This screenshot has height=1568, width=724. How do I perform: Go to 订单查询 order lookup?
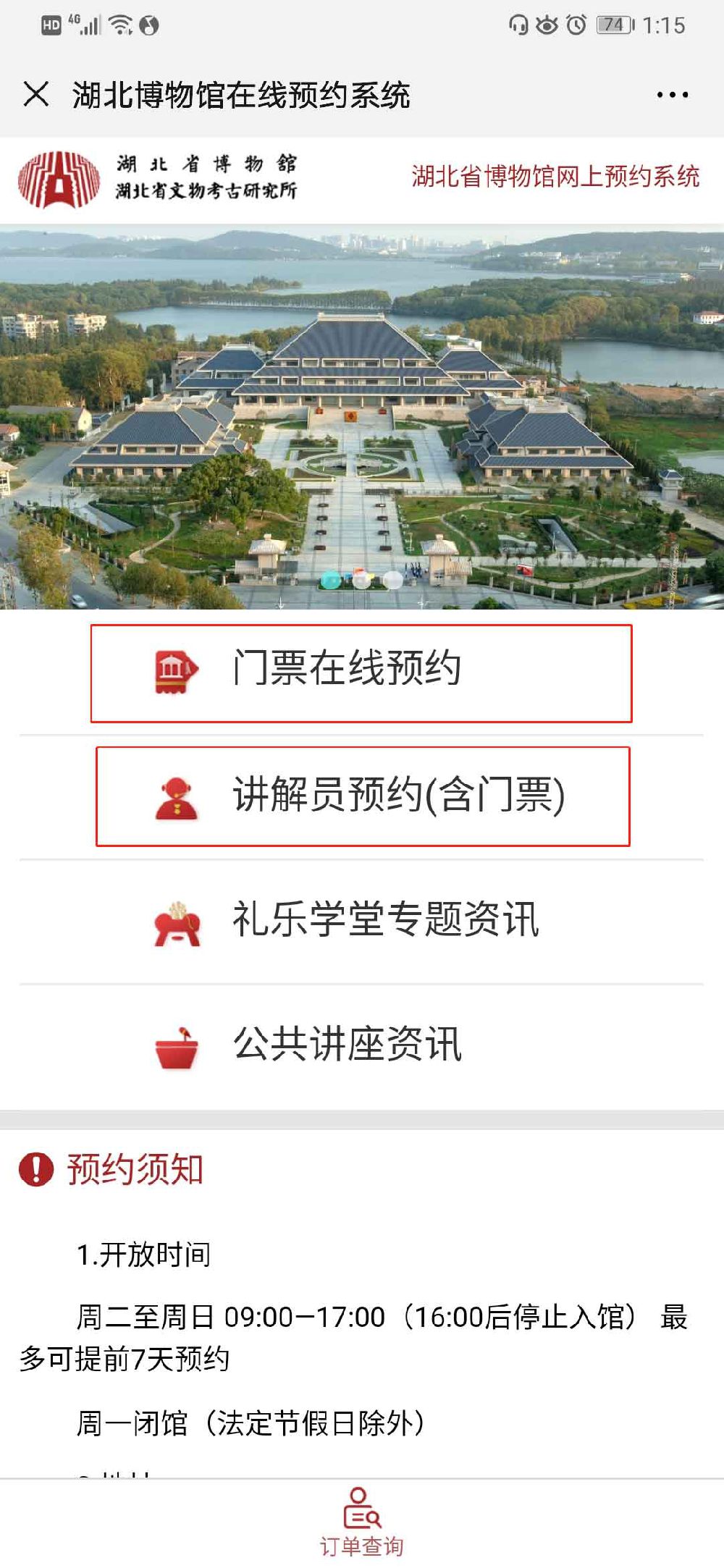coord(361,1523)
